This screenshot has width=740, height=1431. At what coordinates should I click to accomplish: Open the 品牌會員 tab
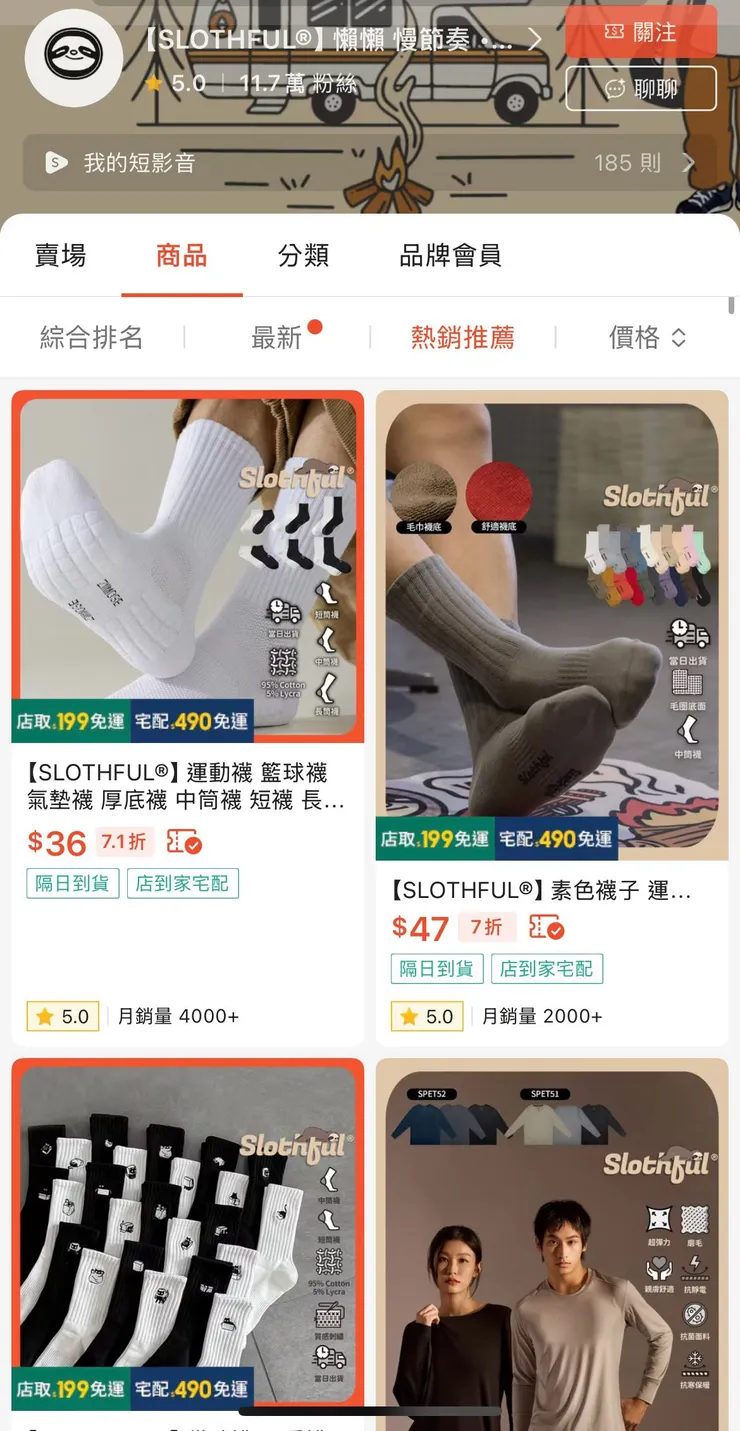tap(450, 256)
